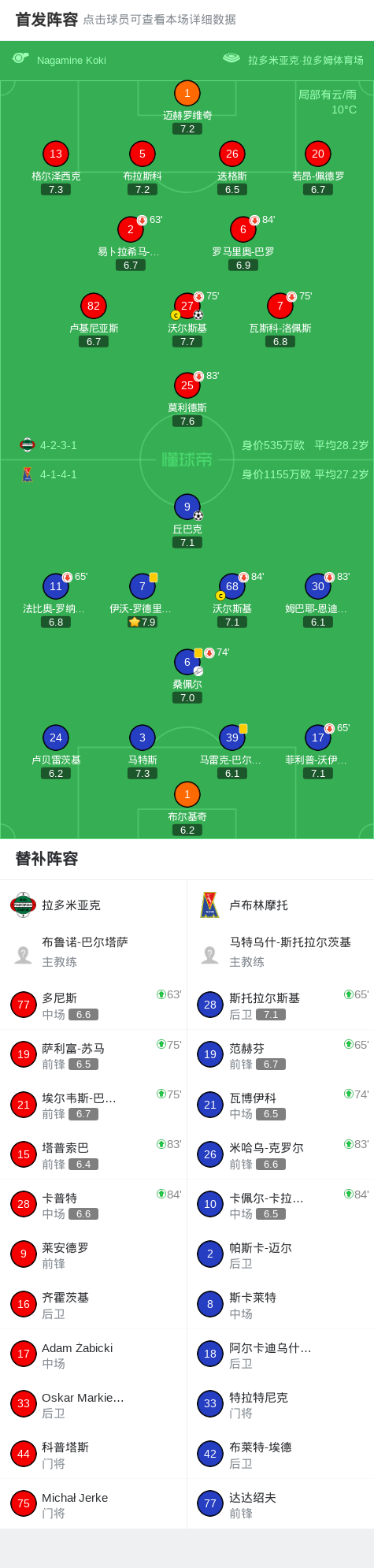The image size is (374, 1568).
Task: Open bench player Adam Żabicki
Action: click(94, 1354)
